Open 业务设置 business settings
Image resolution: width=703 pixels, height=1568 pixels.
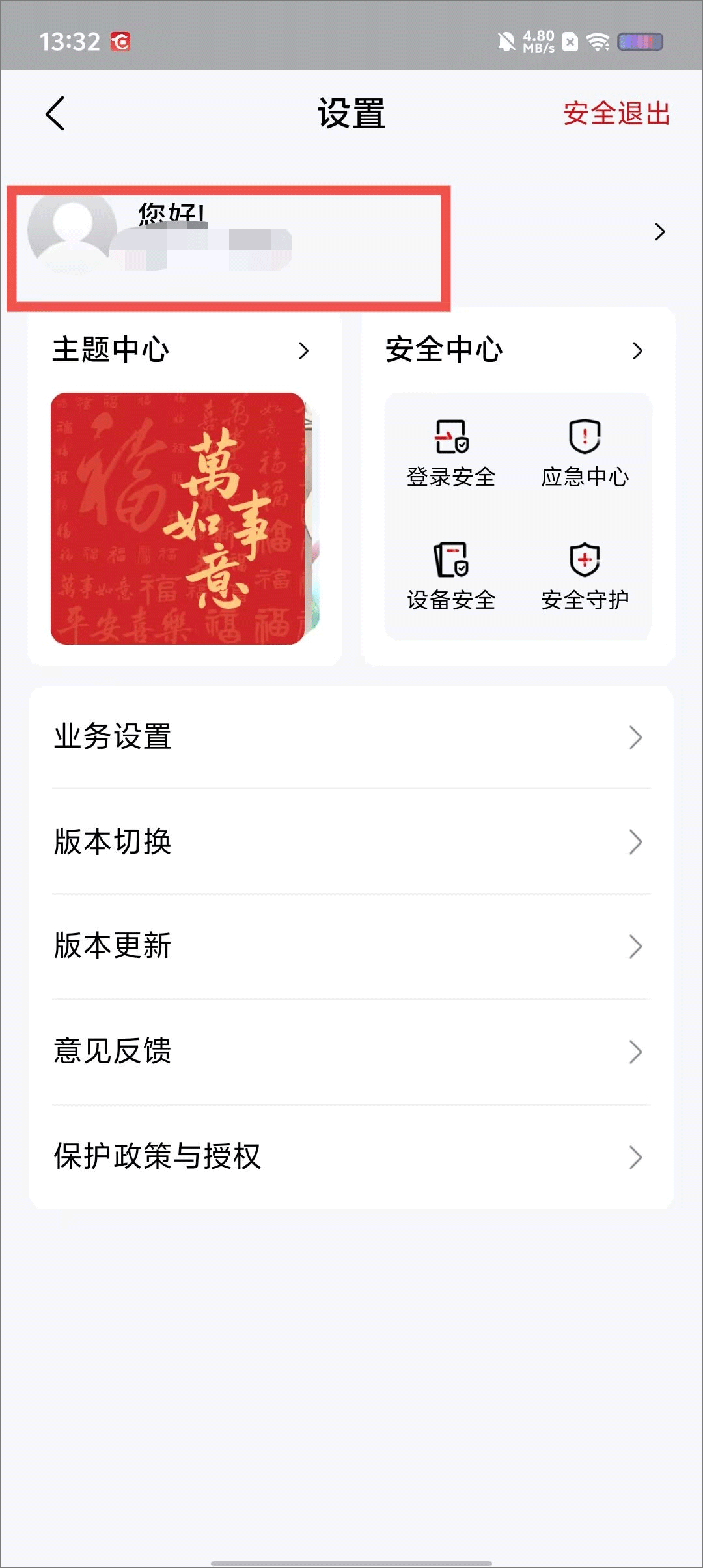coord(350,737)
